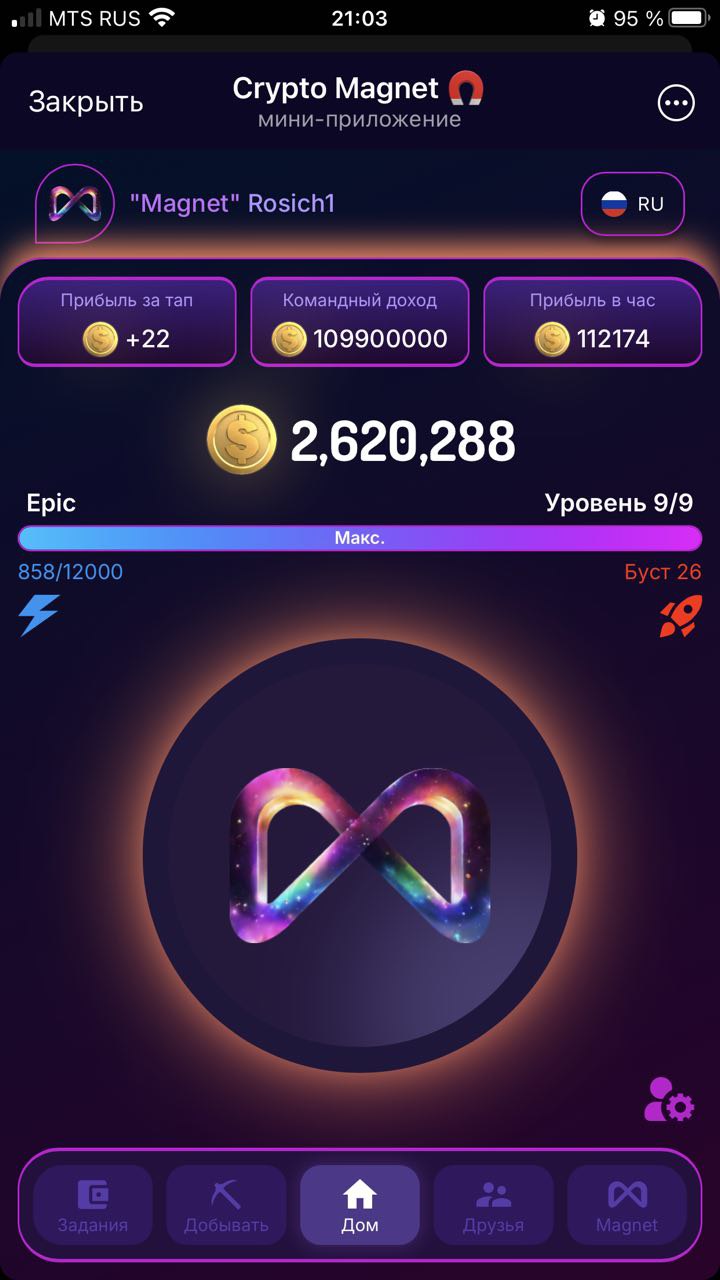Open the Буст rocket icon
Screen dimensions: 720x1280
680,616
